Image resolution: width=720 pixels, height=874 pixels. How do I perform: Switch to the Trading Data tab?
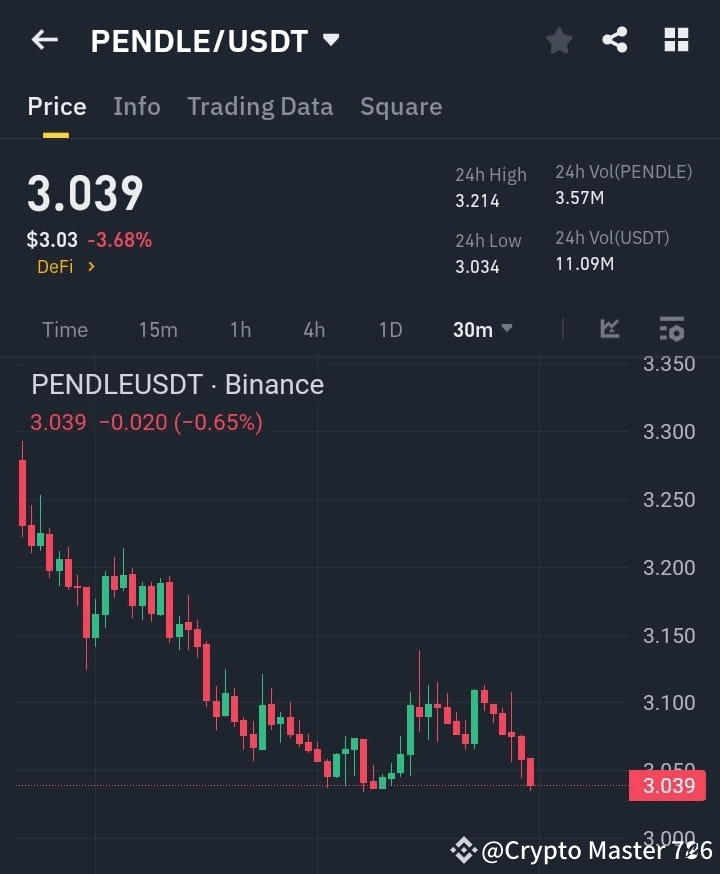click(x=260, y=106)
